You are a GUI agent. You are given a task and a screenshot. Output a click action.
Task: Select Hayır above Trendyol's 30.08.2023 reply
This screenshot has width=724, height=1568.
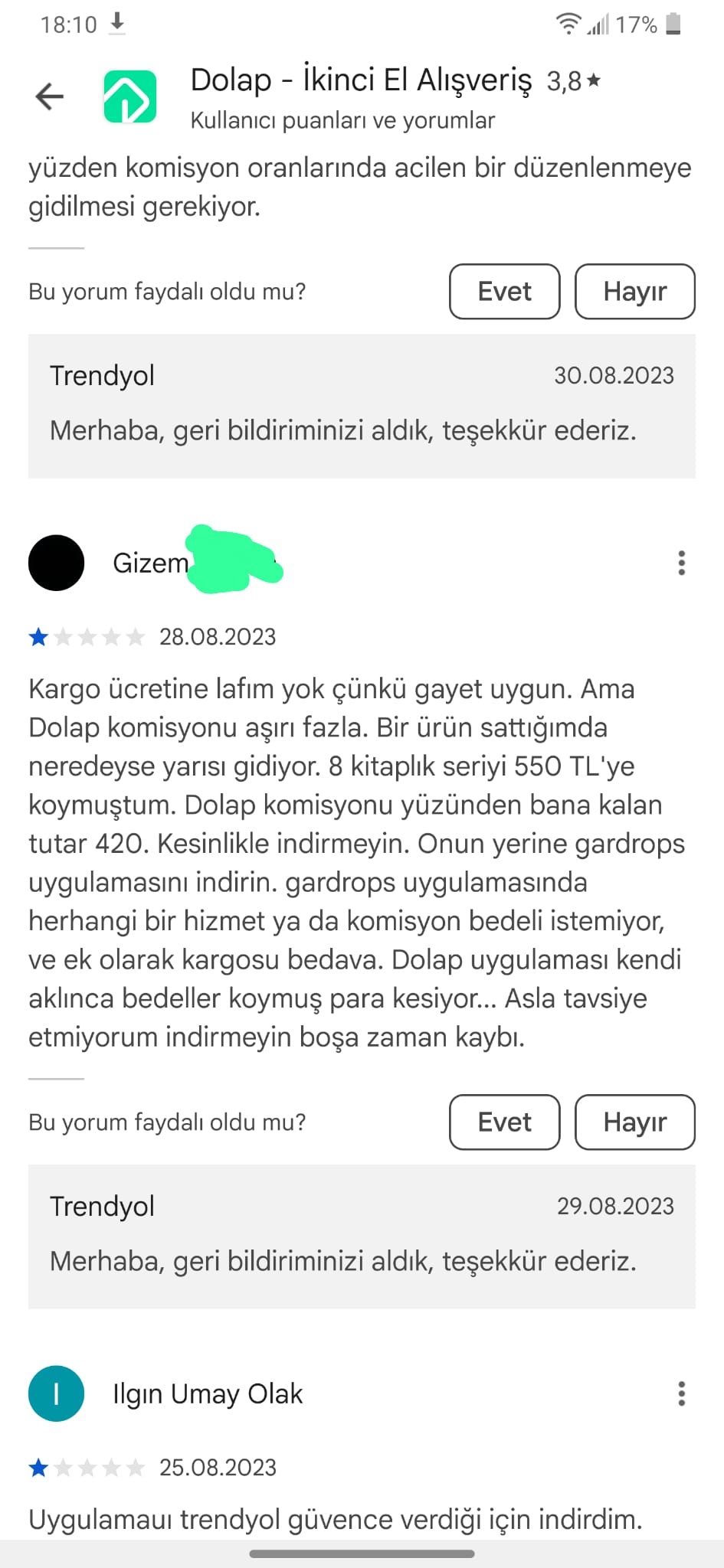pyautogui.click(x=634, y=291)
